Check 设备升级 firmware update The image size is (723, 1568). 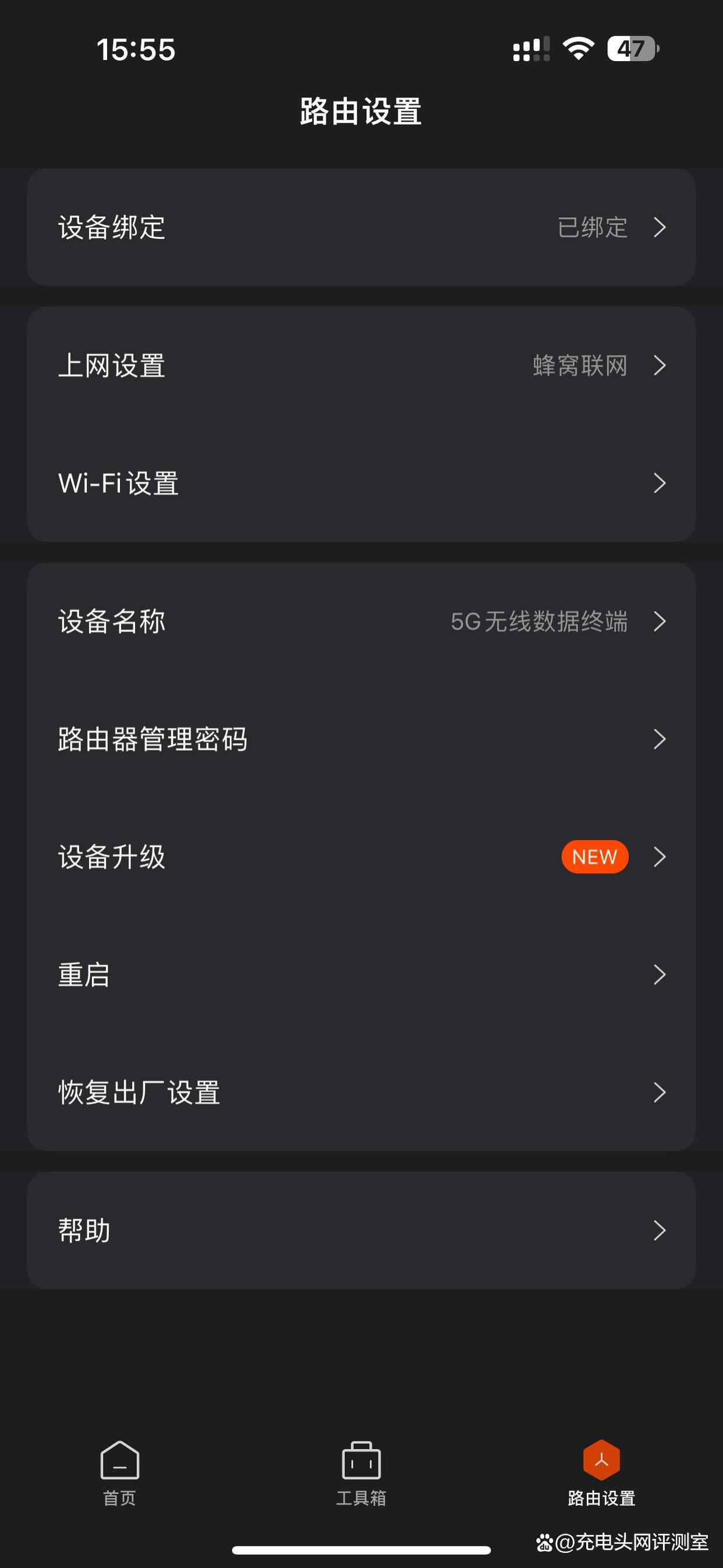(361, 857)
